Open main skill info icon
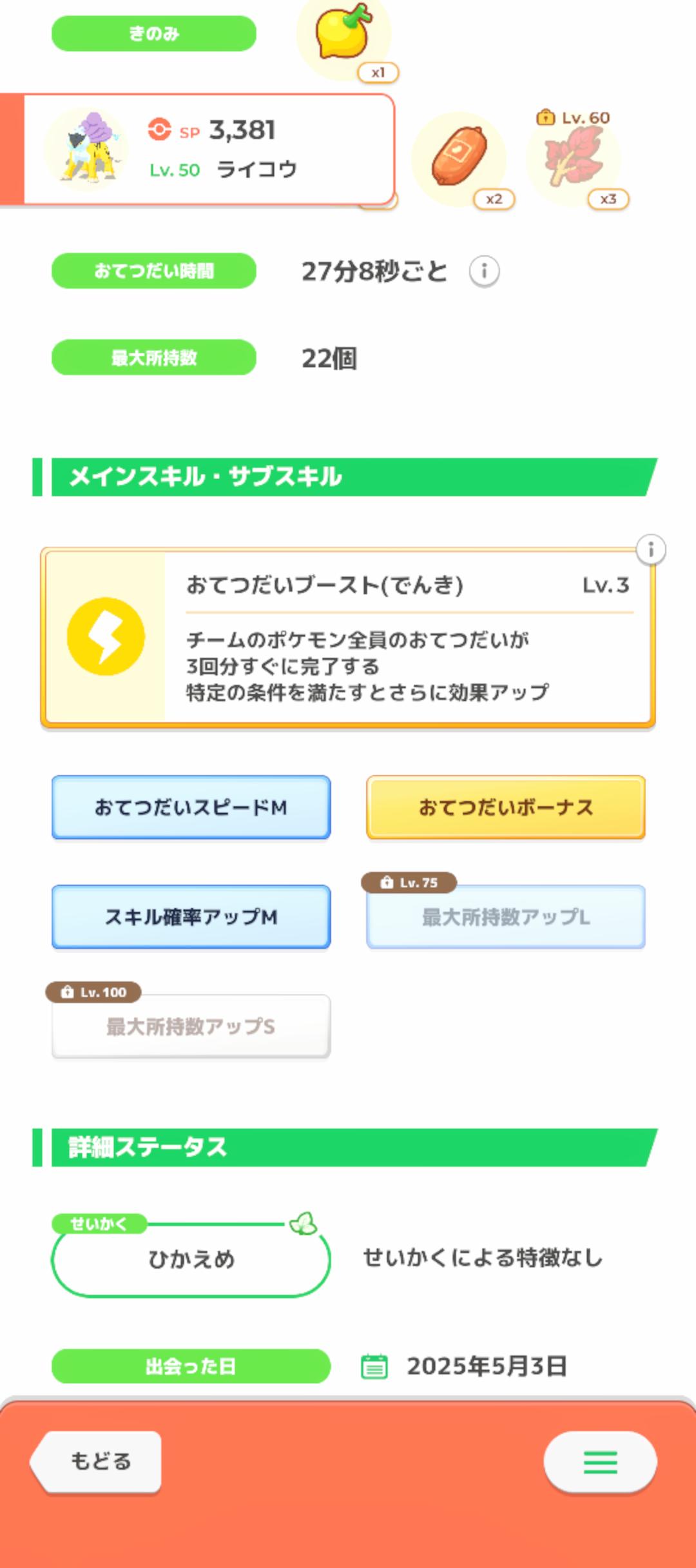The height and width of the screenshot is (1568, 696). click(651, 550)
